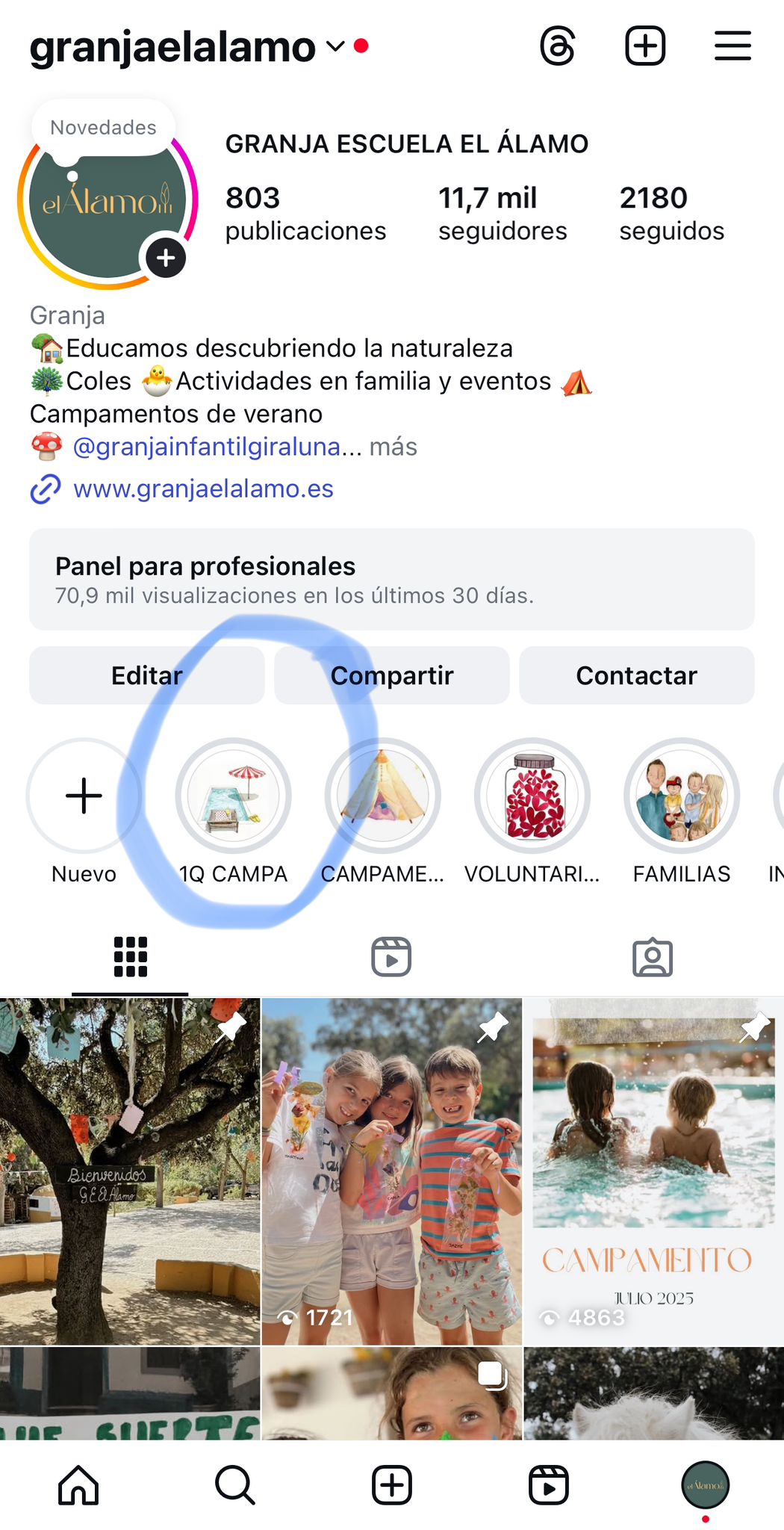Open the pinned Campamento Julio 2025 post
This screenshot has height=1530, width=784.
coord(653,1171)
